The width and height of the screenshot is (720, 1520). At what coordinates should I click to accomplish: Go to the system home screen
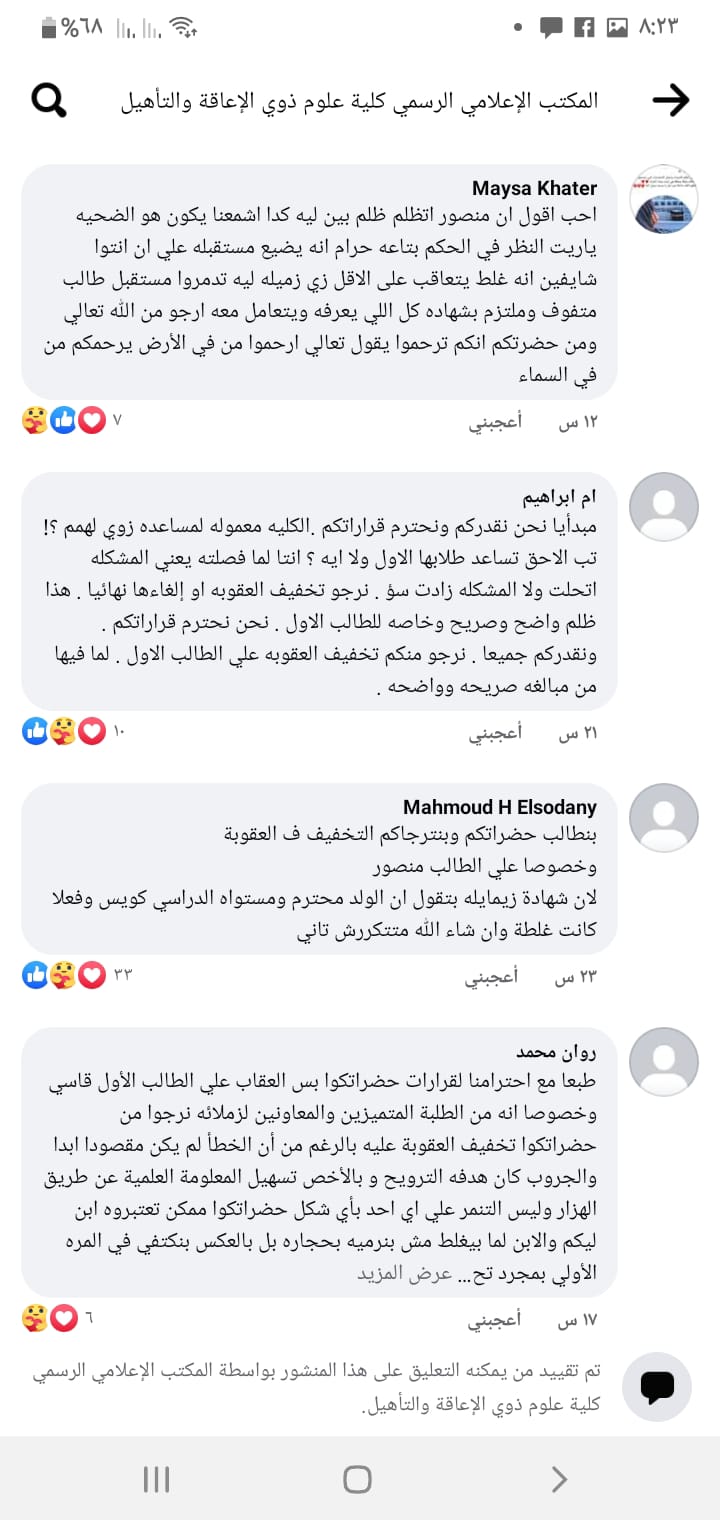[357, 1479]
